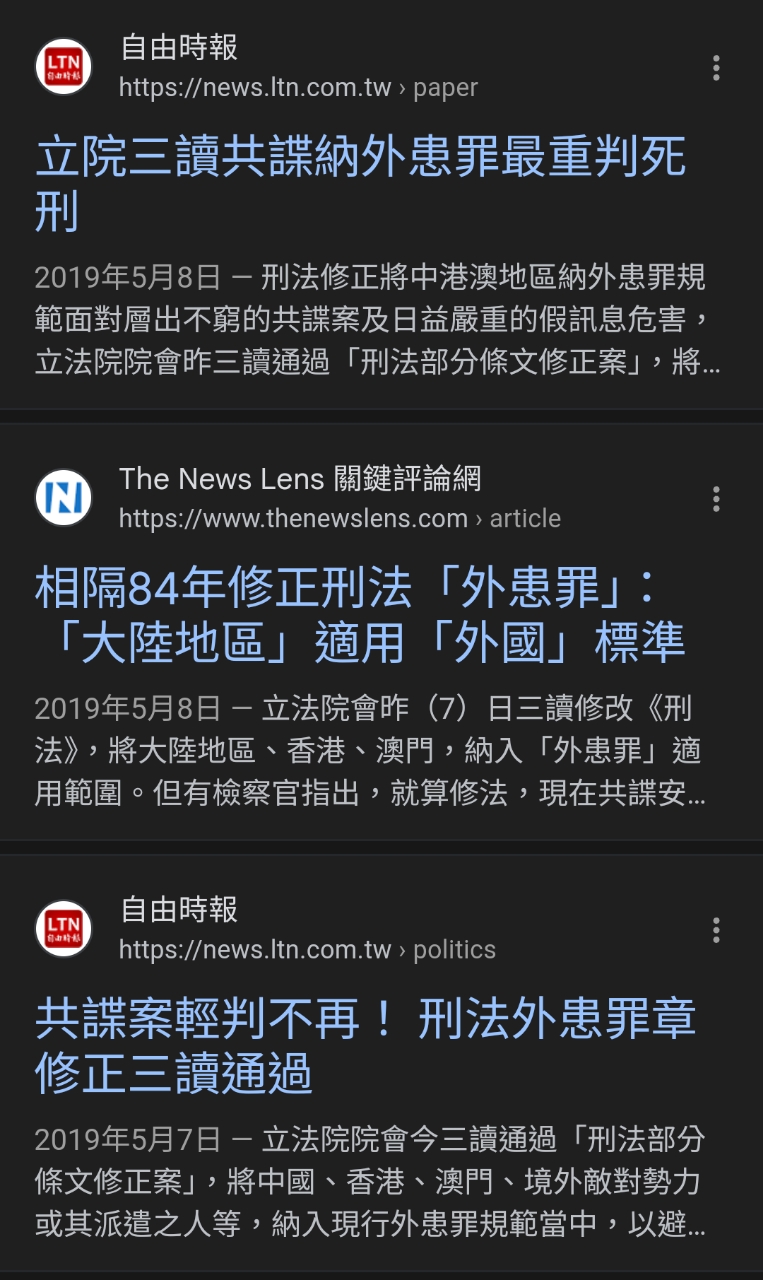Open overflow menu for The News Lens result

(x=716, y=499)
